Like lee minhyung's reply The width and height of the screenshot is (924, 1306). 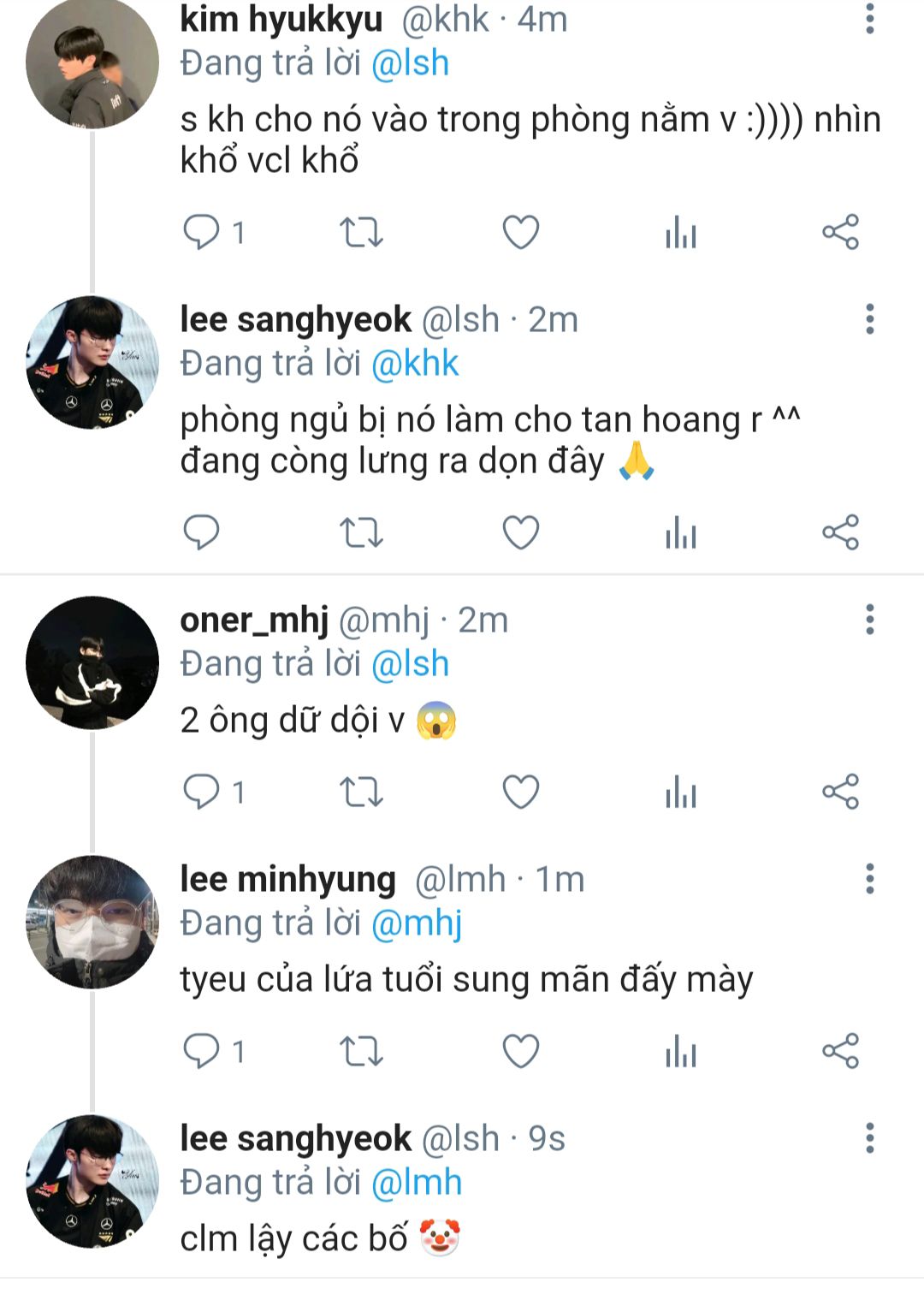[x=520, y=1051]
